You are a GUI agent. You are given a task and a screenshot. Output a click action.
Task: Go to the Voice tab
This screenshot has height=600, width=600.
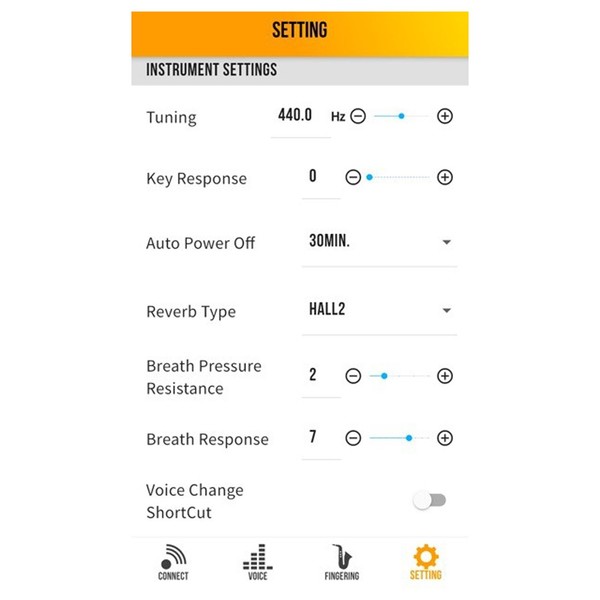[x=257, y=563]
